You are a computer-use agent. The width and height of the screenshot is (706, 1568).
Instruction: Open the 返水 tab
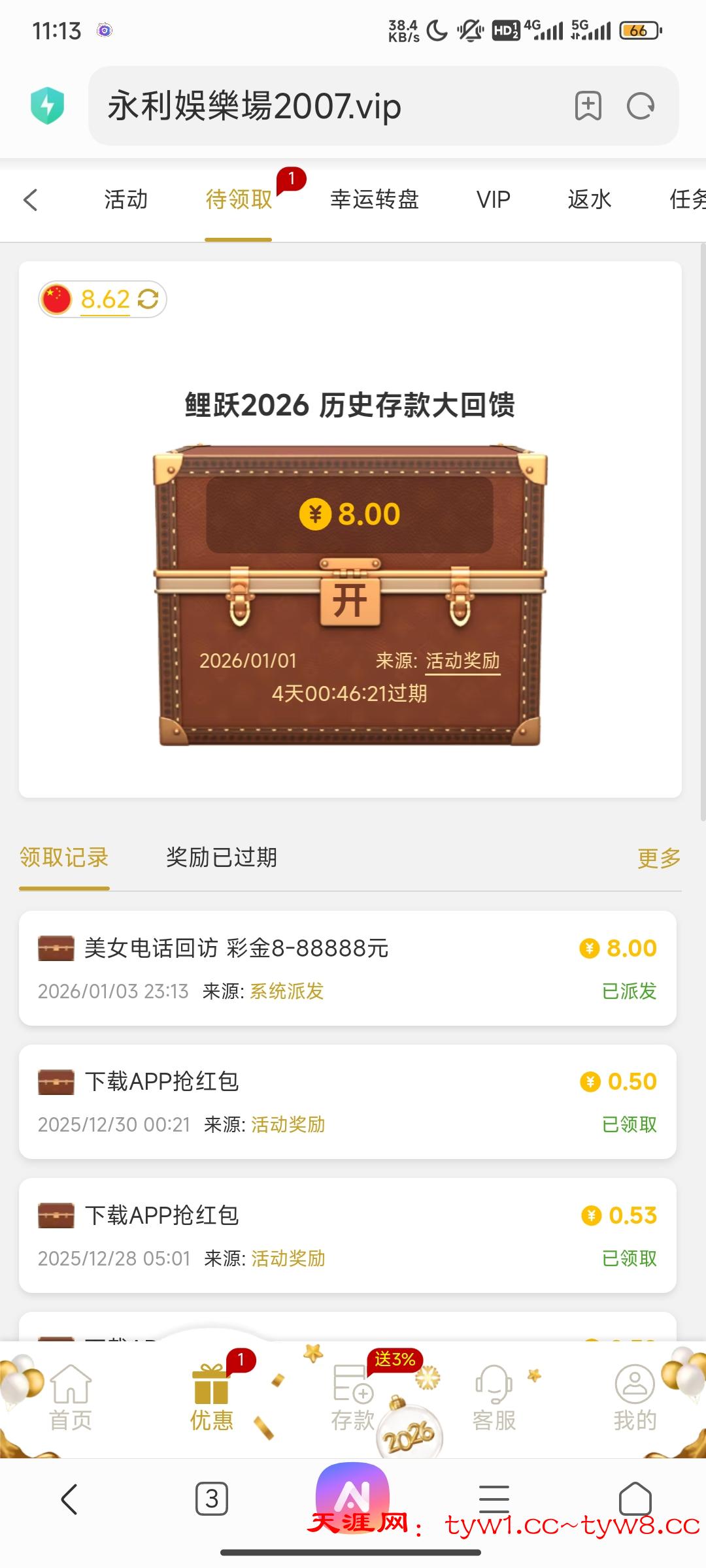click(589, 200)
